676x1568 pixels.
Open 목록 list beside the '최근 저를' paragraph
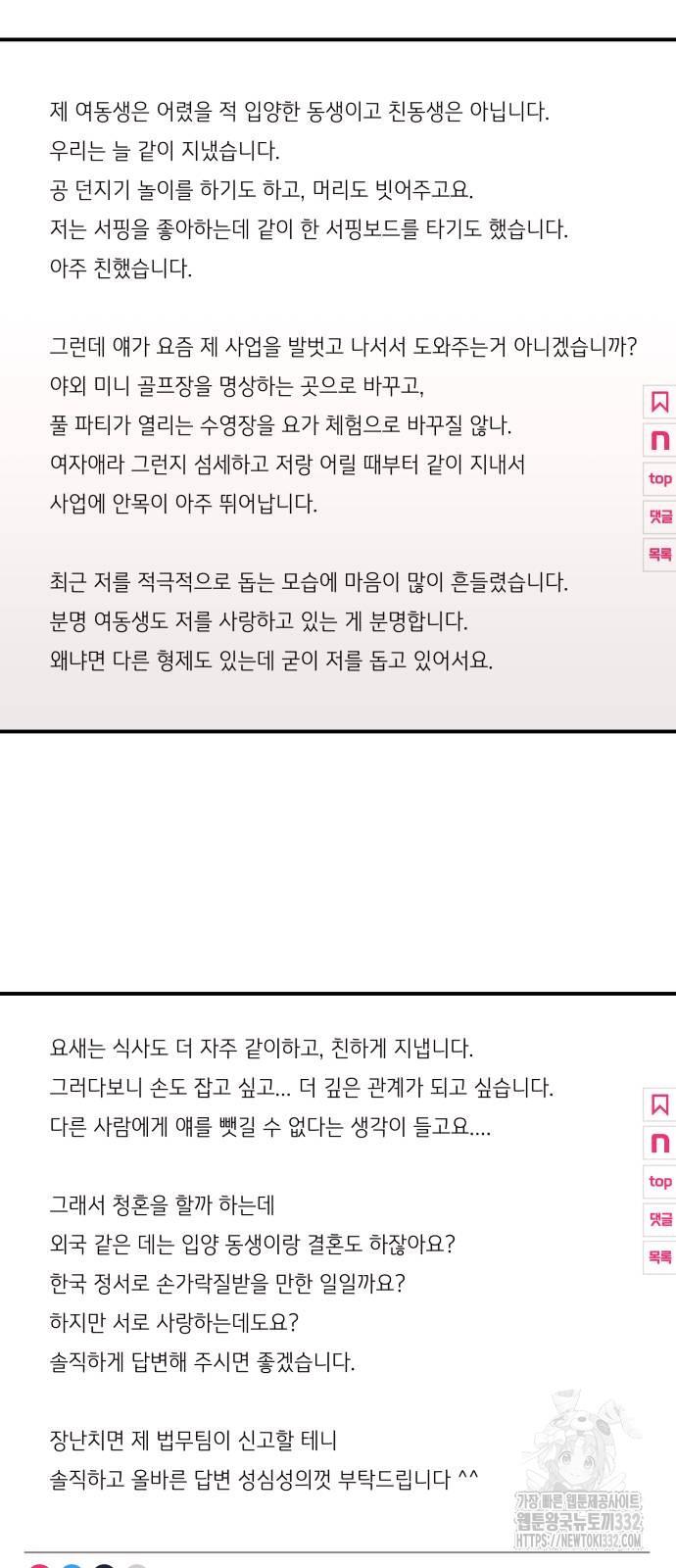tap(659, 554)
